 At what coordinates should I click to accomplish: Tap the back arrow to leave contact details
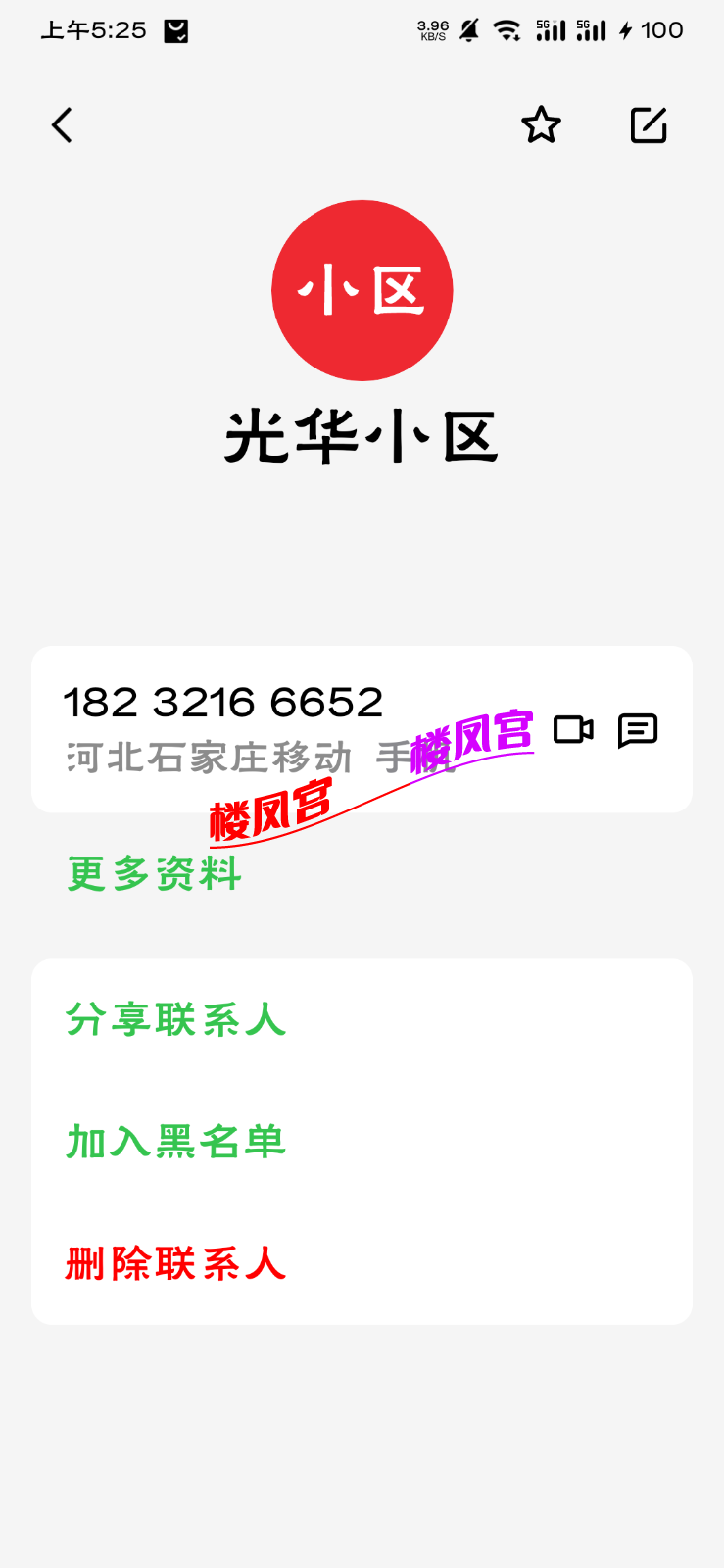pyautogui.click(x=62, y=125)
